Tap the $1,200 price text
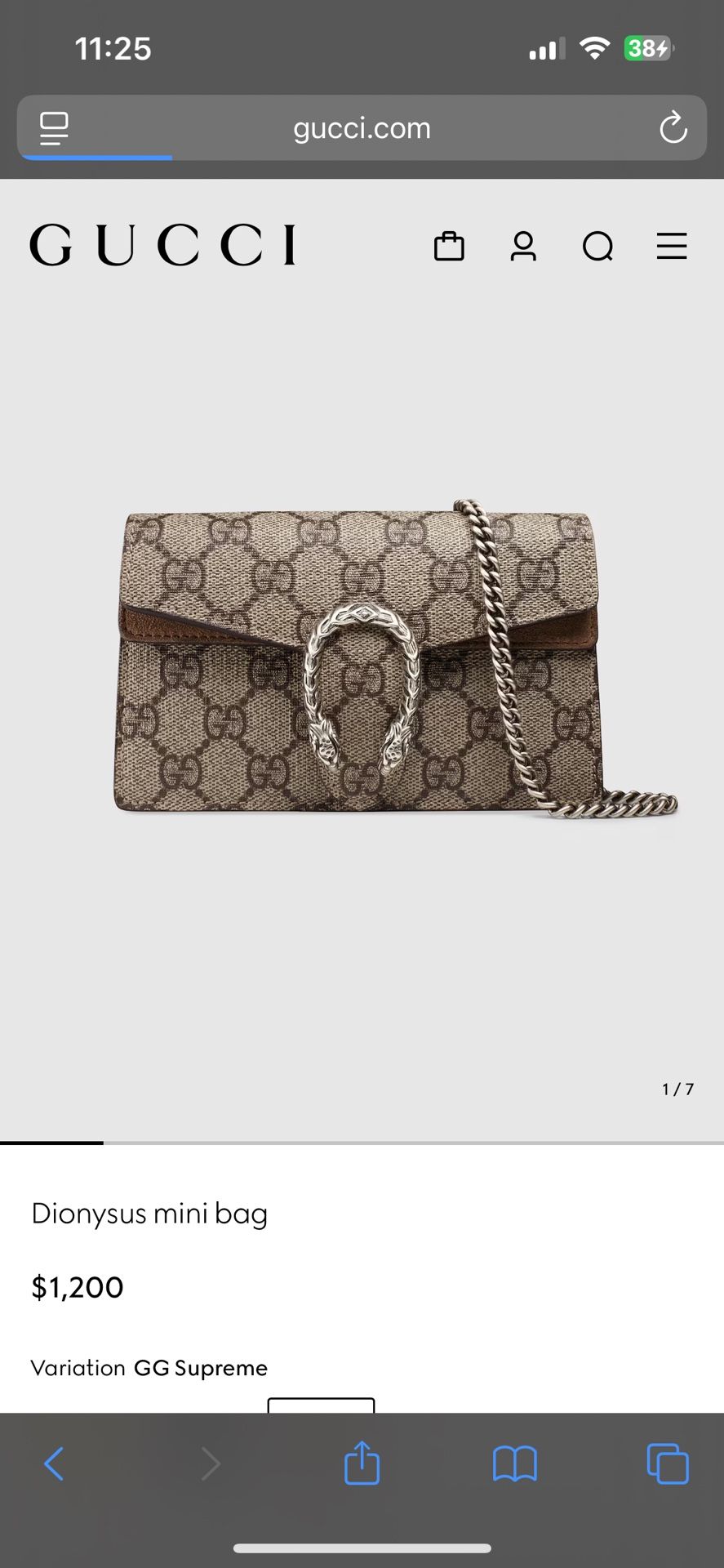 (77, 1287)
